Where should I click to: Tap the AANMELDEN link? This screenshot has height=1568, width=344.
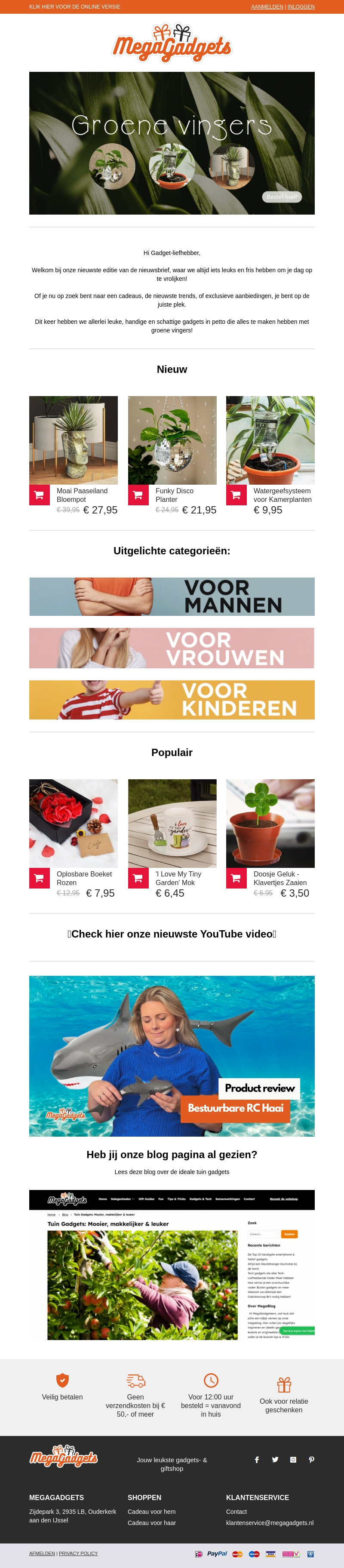tap(267, 7)
